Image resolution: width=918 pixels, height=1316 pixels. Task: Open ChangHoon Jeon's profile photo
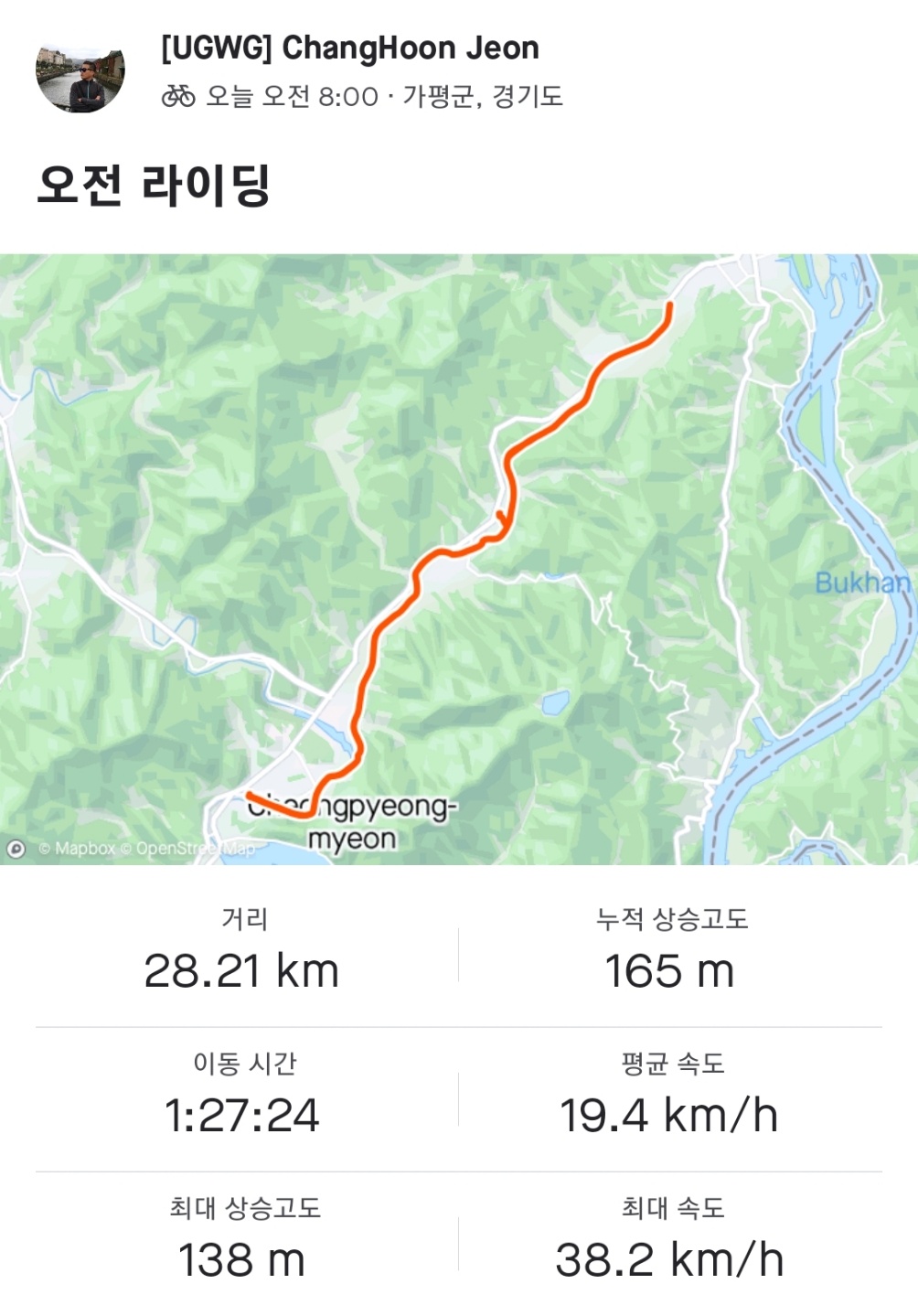pos(80,78)
